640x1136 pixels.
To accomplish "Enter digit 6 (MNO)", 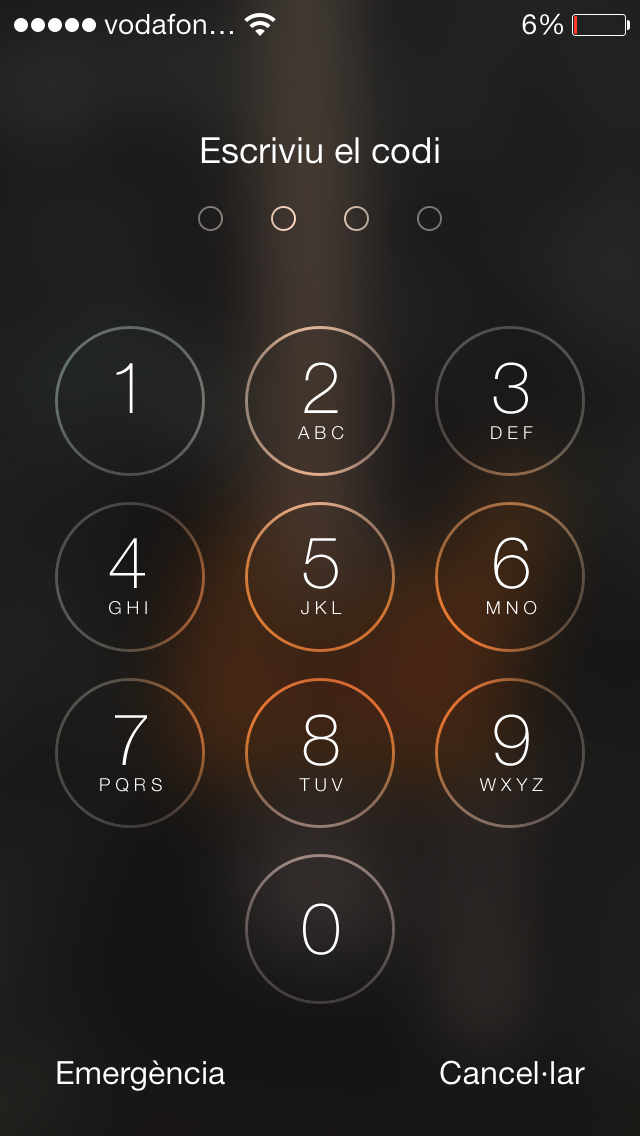I will pos(510,577).
